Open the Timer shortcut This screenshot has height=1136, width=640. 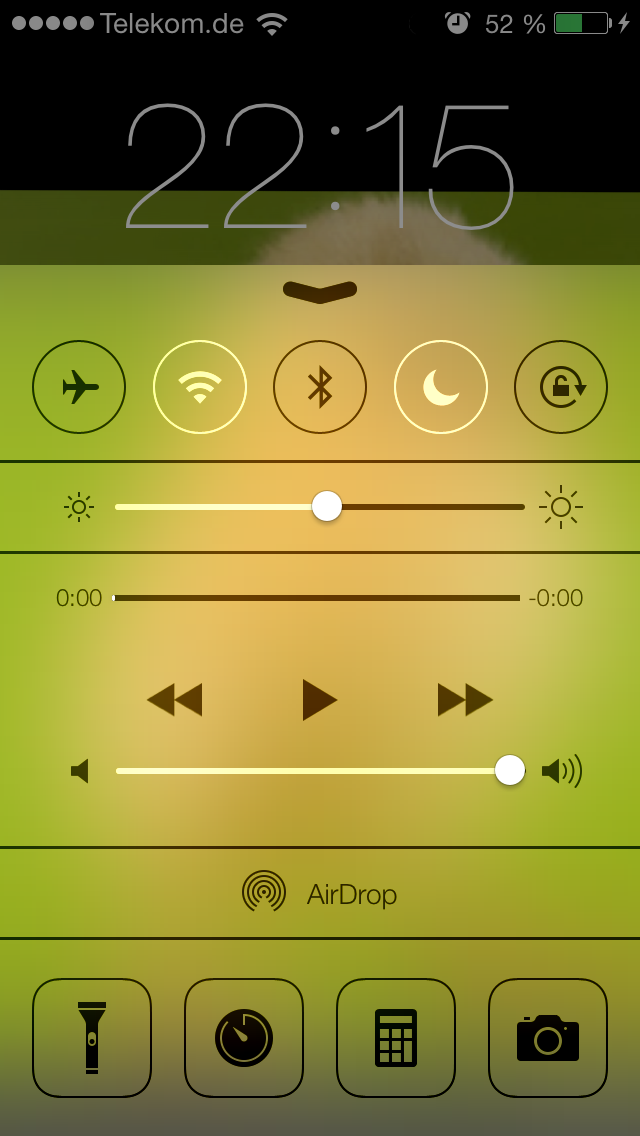(244, 1038)
